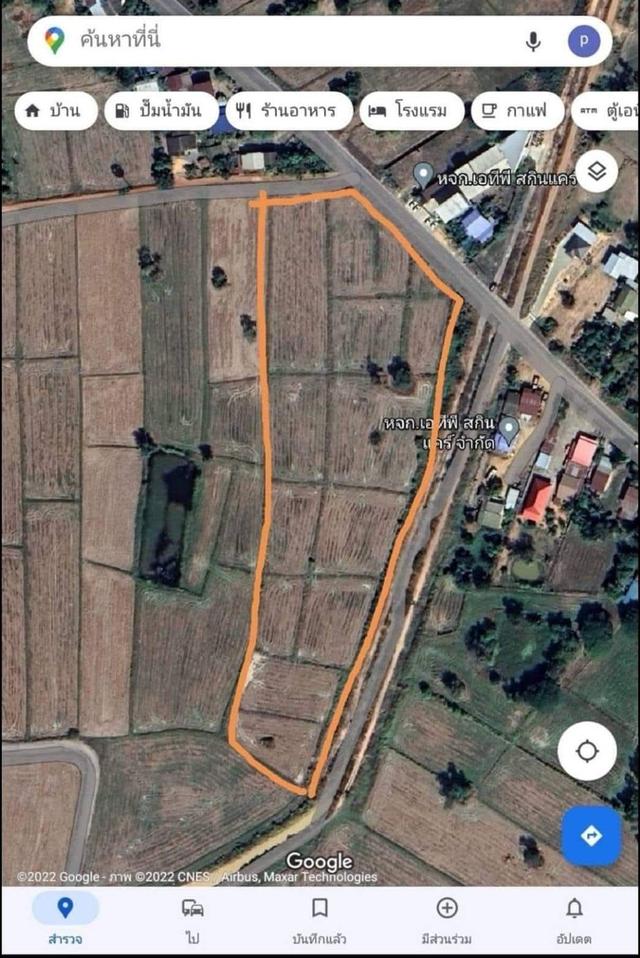The image size is (640, 958).
Task: Open the blue directions button
Action: pyautogui.click(x=591, y=836)
